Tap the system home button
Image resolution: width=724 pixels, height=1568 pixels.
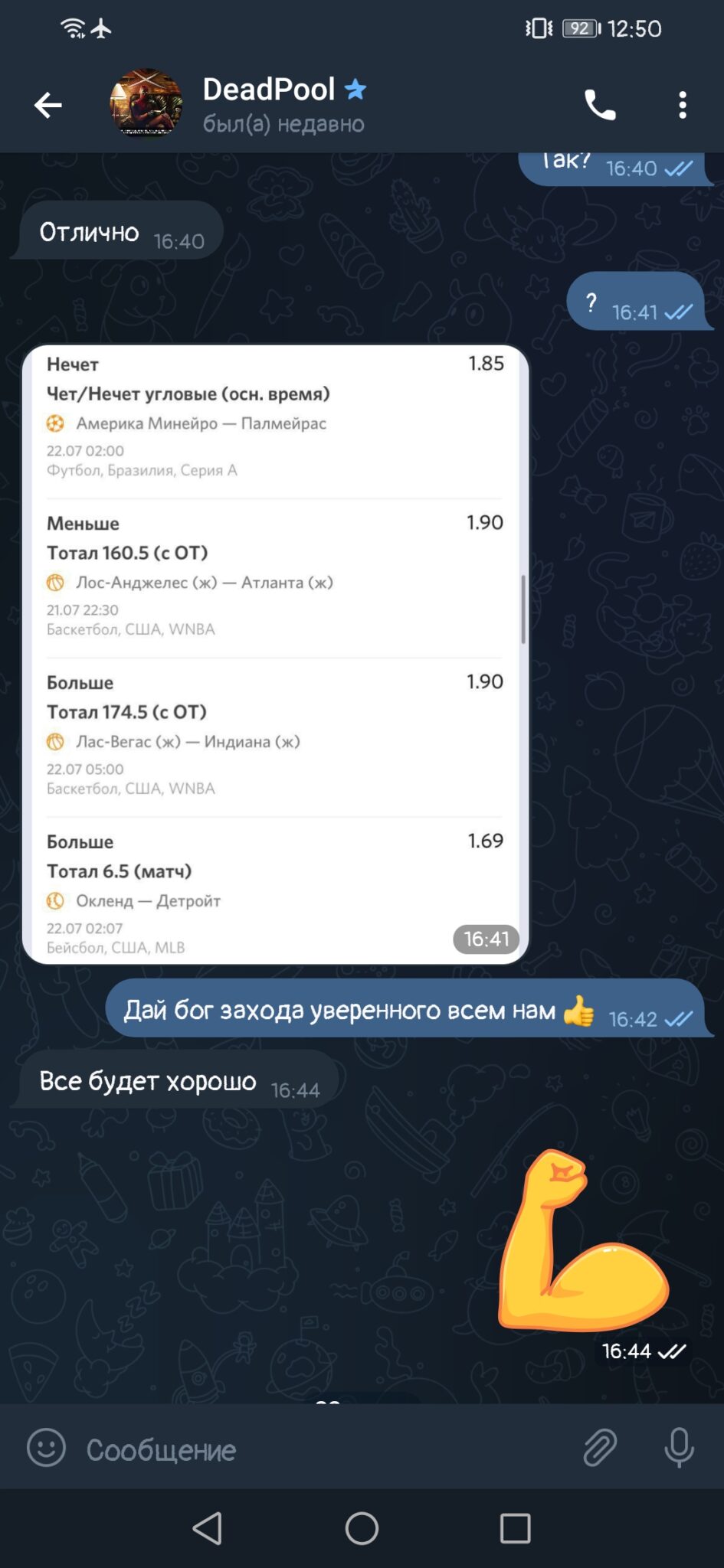(x=362, y=1528)
